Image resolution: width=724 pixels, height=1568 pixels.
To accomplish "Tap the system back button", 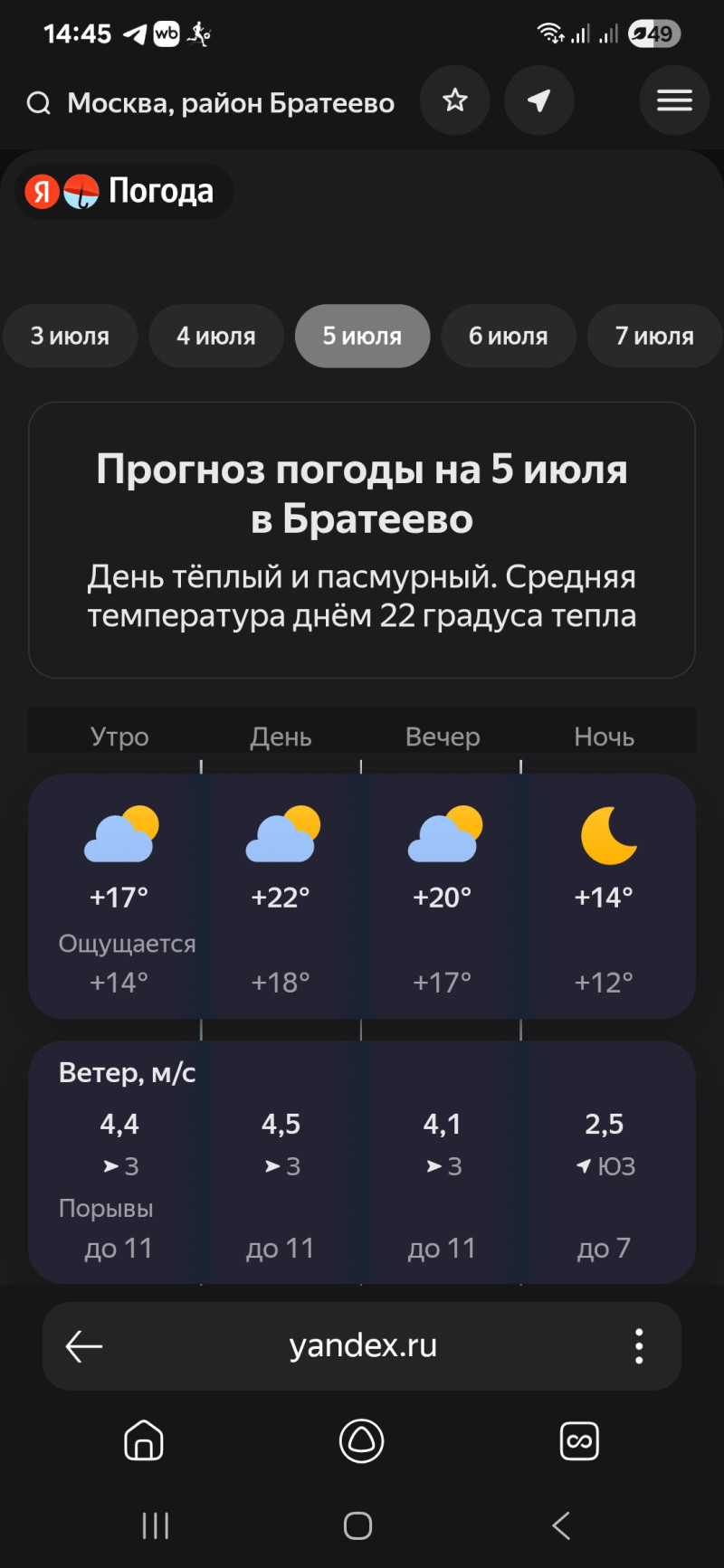I will 561,1526.
